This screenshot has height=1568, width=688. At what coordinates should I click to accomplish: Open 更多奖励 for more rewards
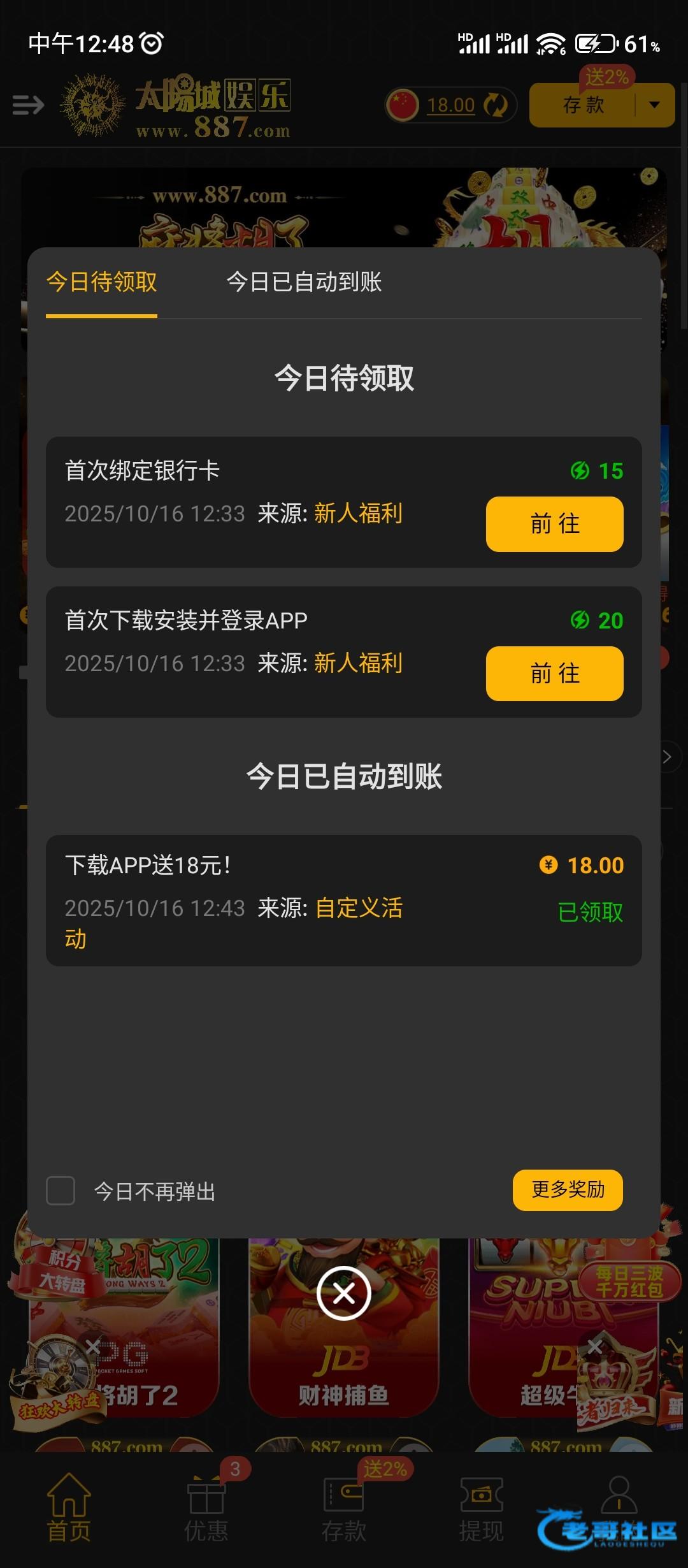click(x=567, y=1190)
